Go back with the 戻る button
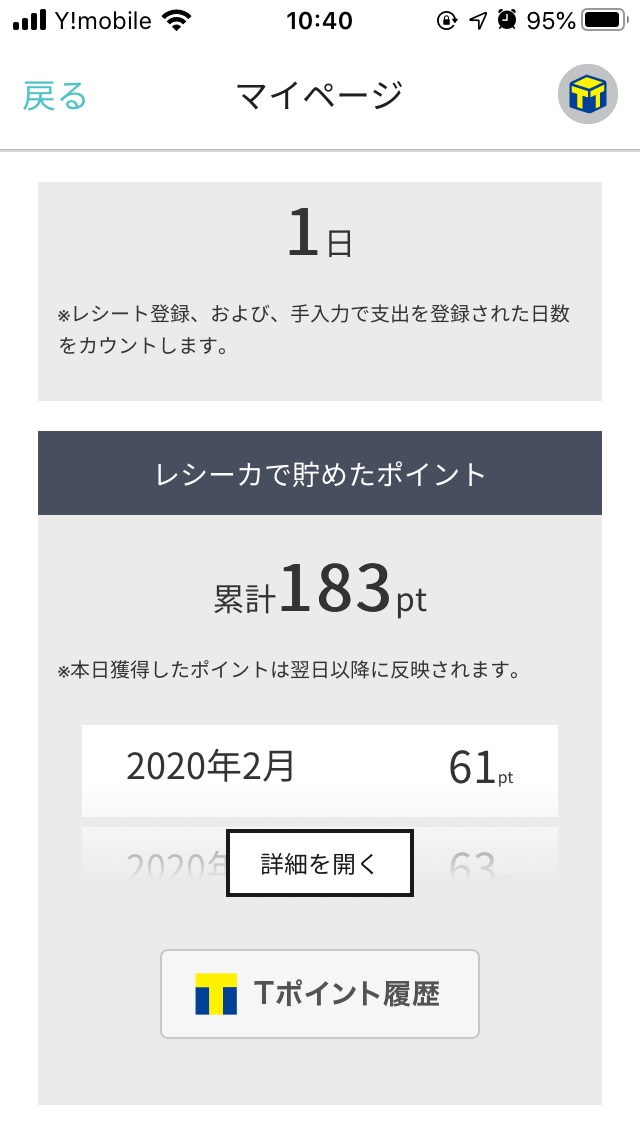 coord(56,96)
